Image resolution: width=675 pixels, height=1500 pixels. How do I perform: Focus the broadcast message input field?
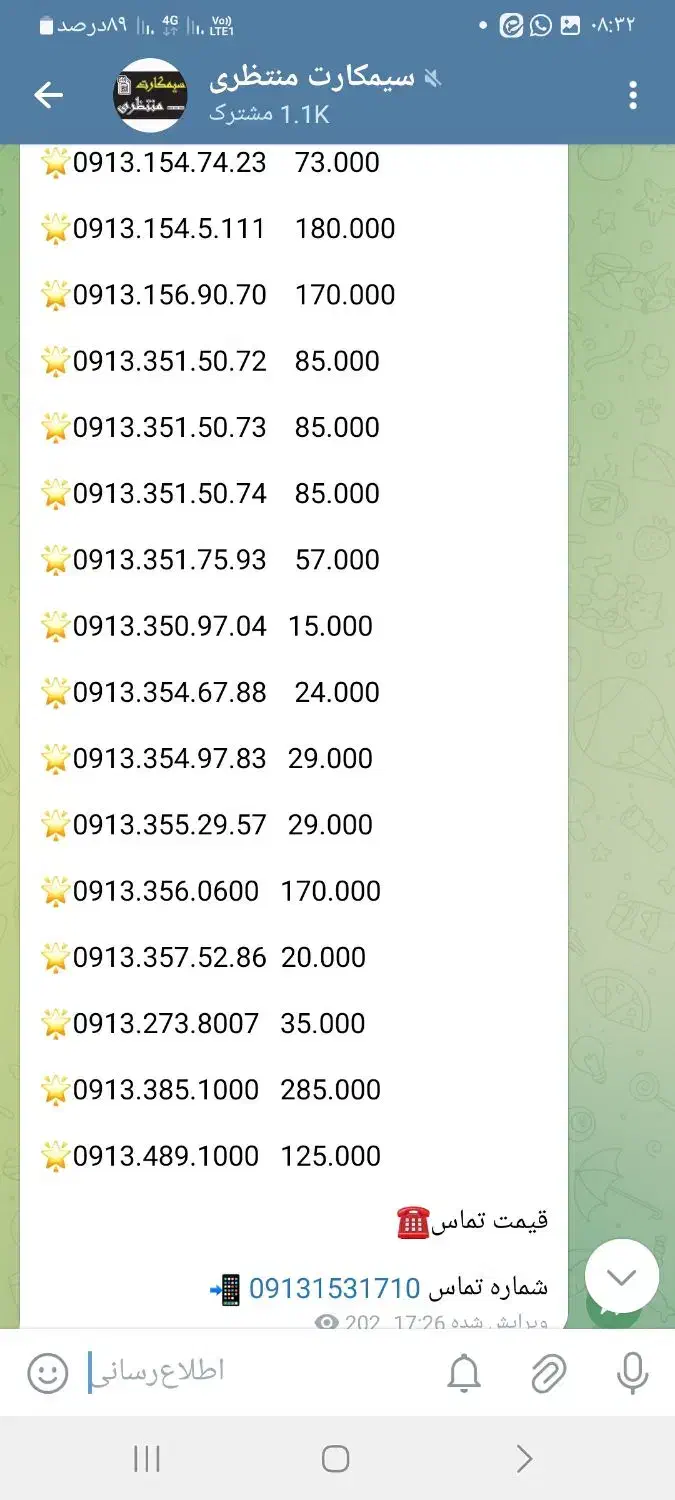[250, 1372]
